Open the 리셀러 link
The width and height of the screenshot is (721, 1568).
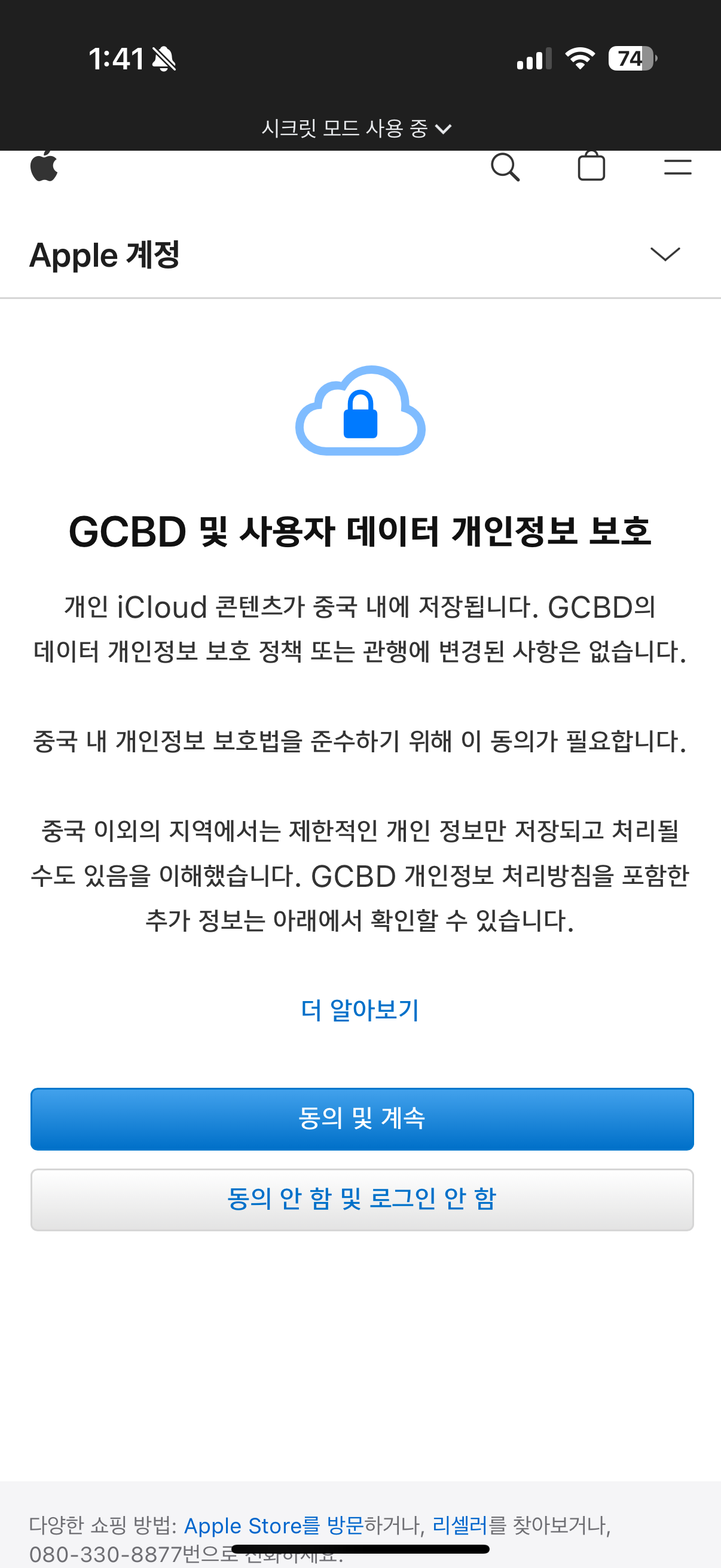[459, 1526]
